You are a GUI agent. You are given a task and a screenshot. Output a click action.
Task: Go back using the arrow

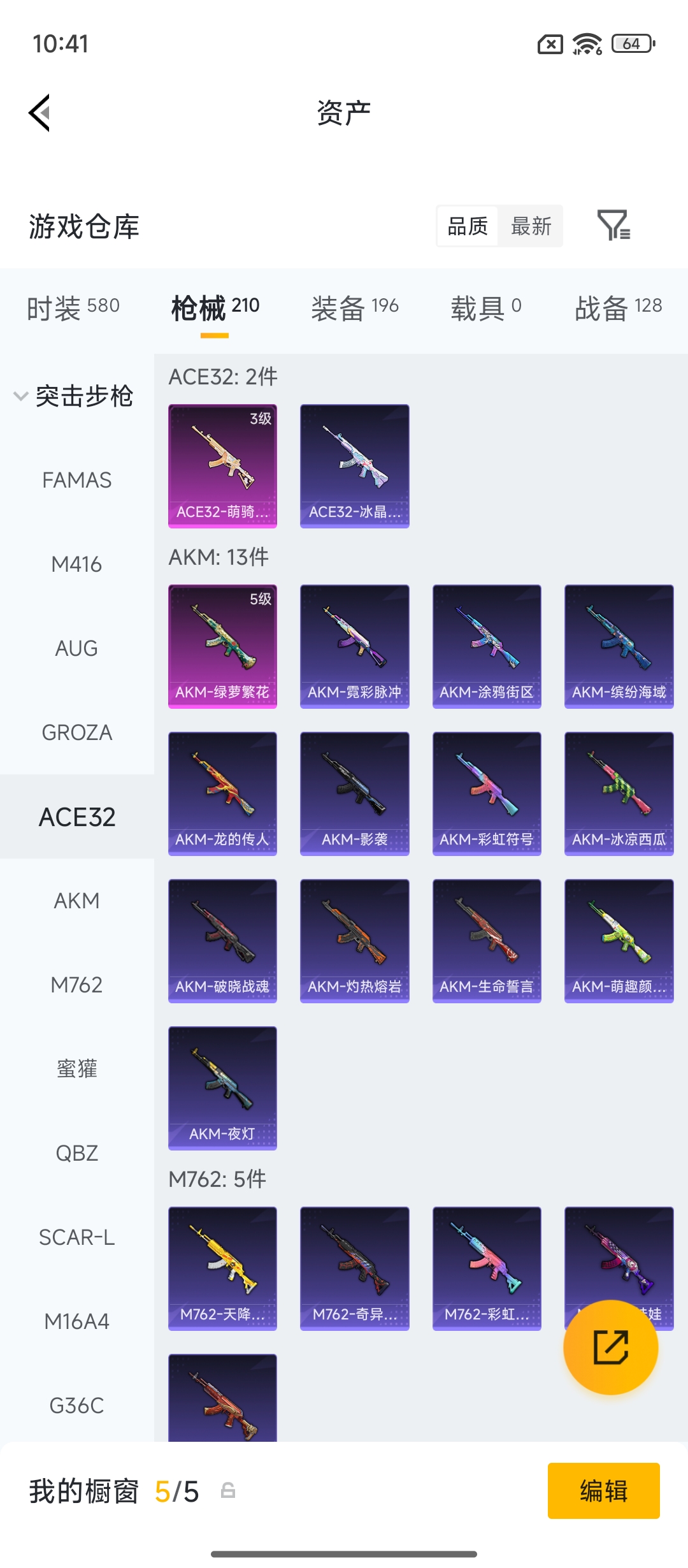click(39, 113)
